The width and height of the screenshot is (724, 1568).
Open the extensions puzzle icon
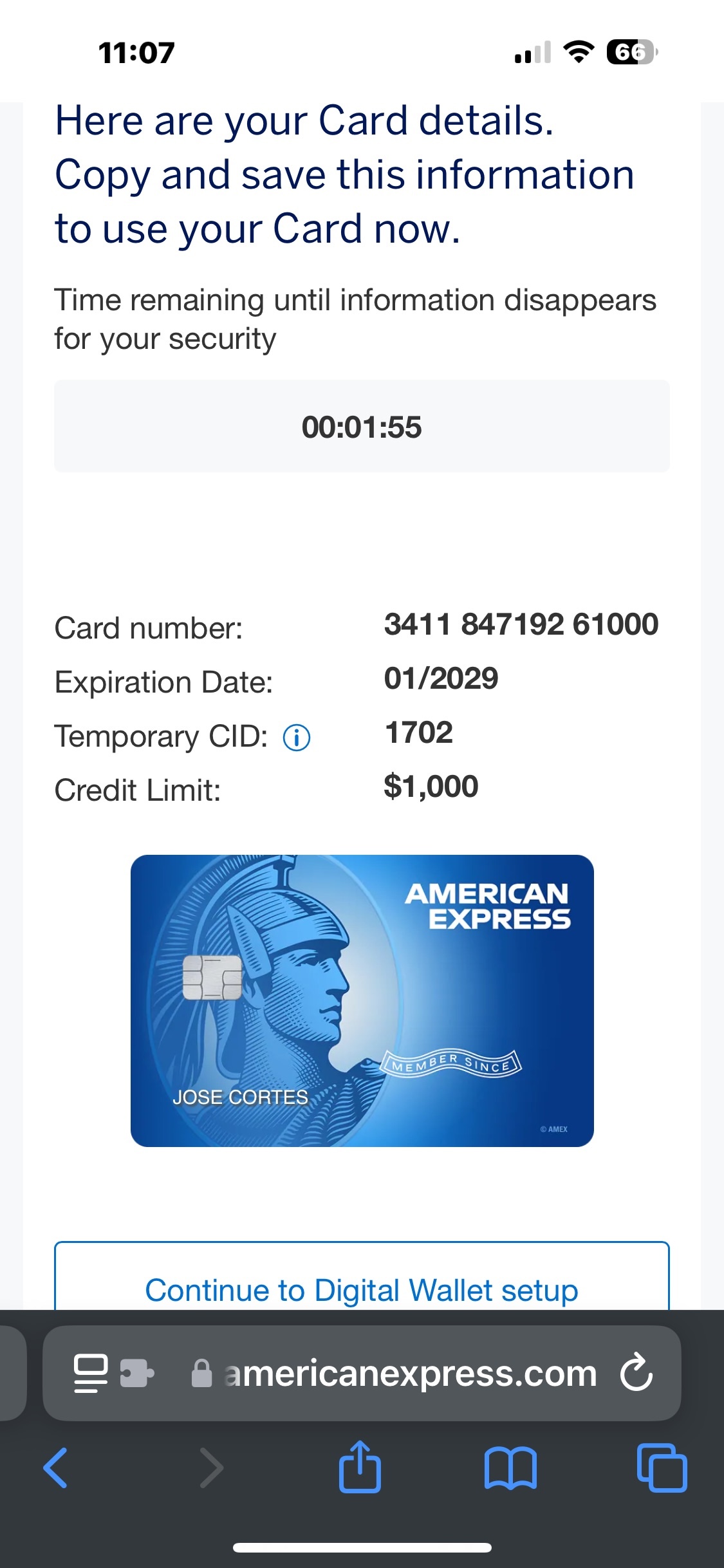pos(137,1373)
